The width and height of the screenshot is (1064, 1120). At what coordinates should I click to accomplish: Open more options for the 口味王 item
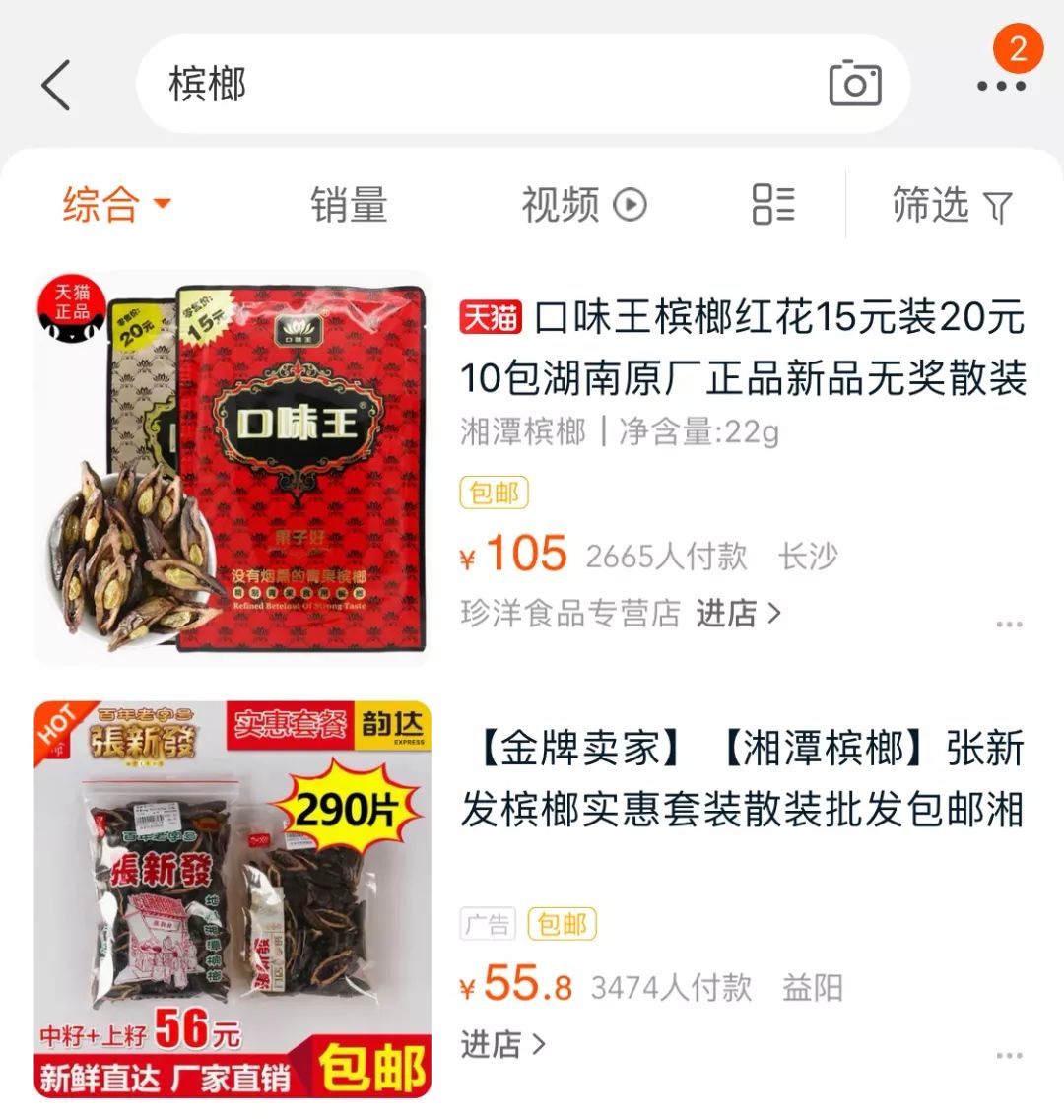[1009, 625]
